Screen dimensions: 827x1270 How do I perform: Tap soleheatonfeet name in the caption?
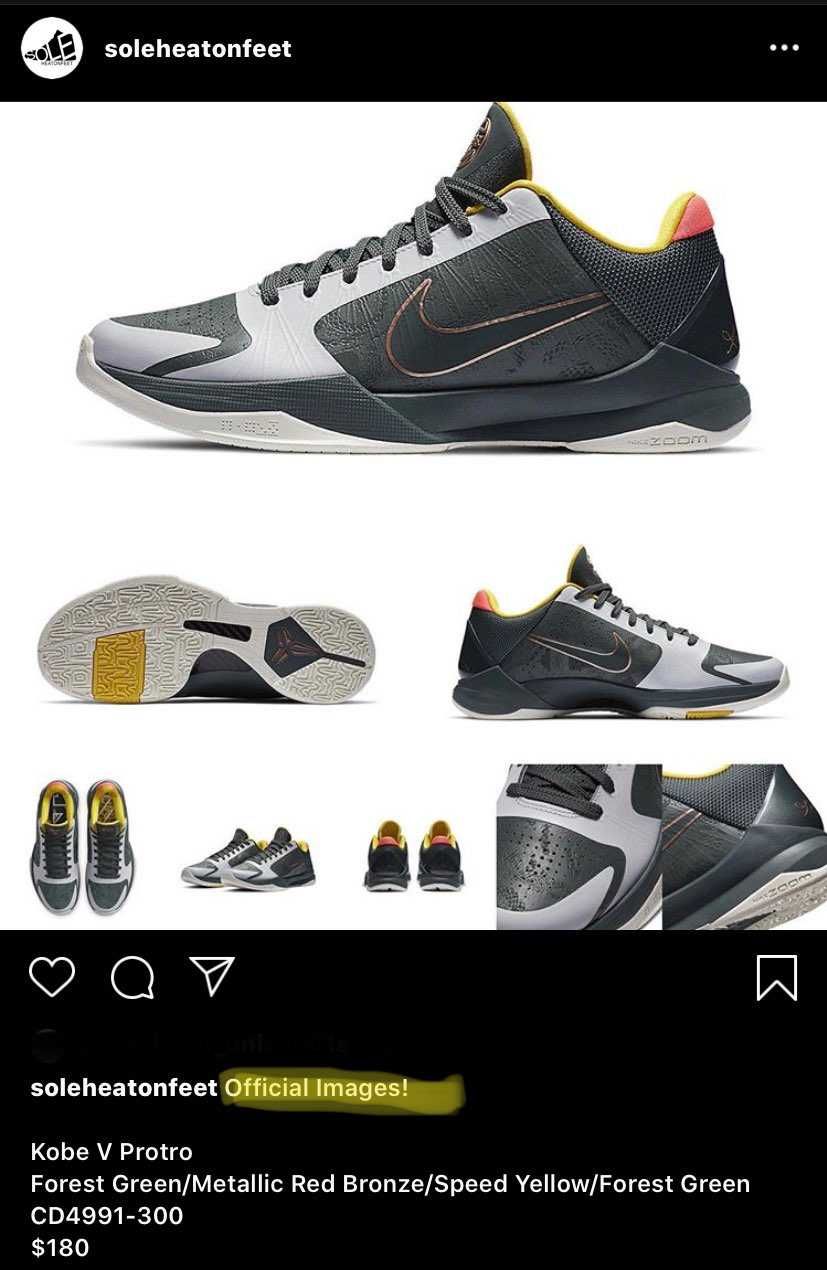tap(124, 1088)
